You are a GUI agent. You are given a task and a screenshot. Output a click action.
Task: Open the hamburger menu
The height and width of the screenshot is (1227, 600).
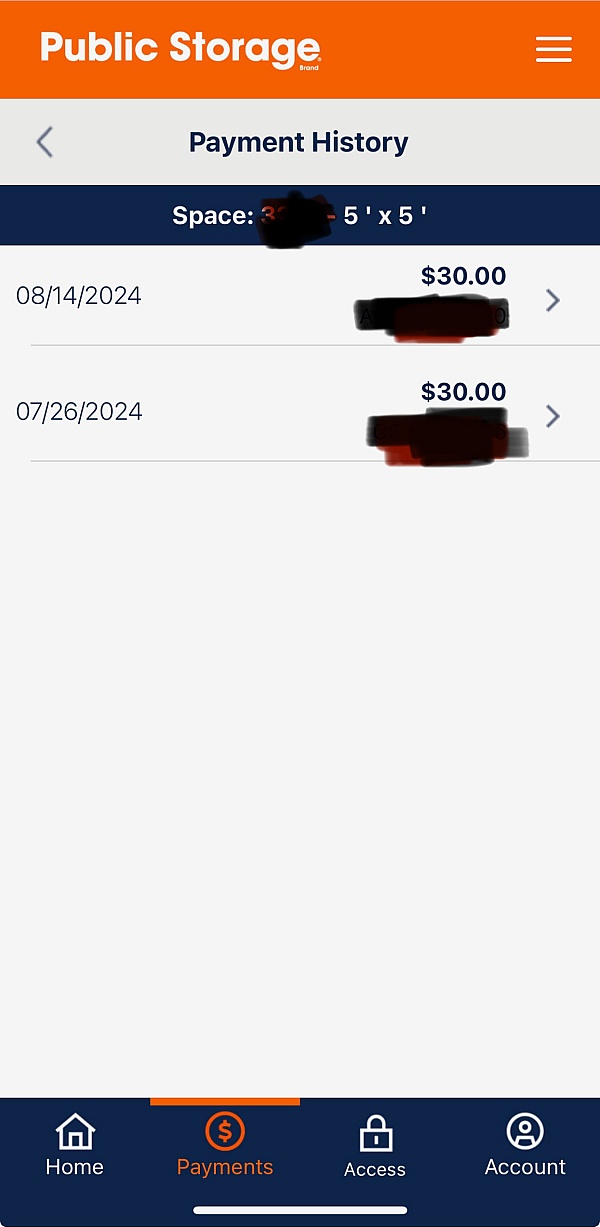(553, 50)
